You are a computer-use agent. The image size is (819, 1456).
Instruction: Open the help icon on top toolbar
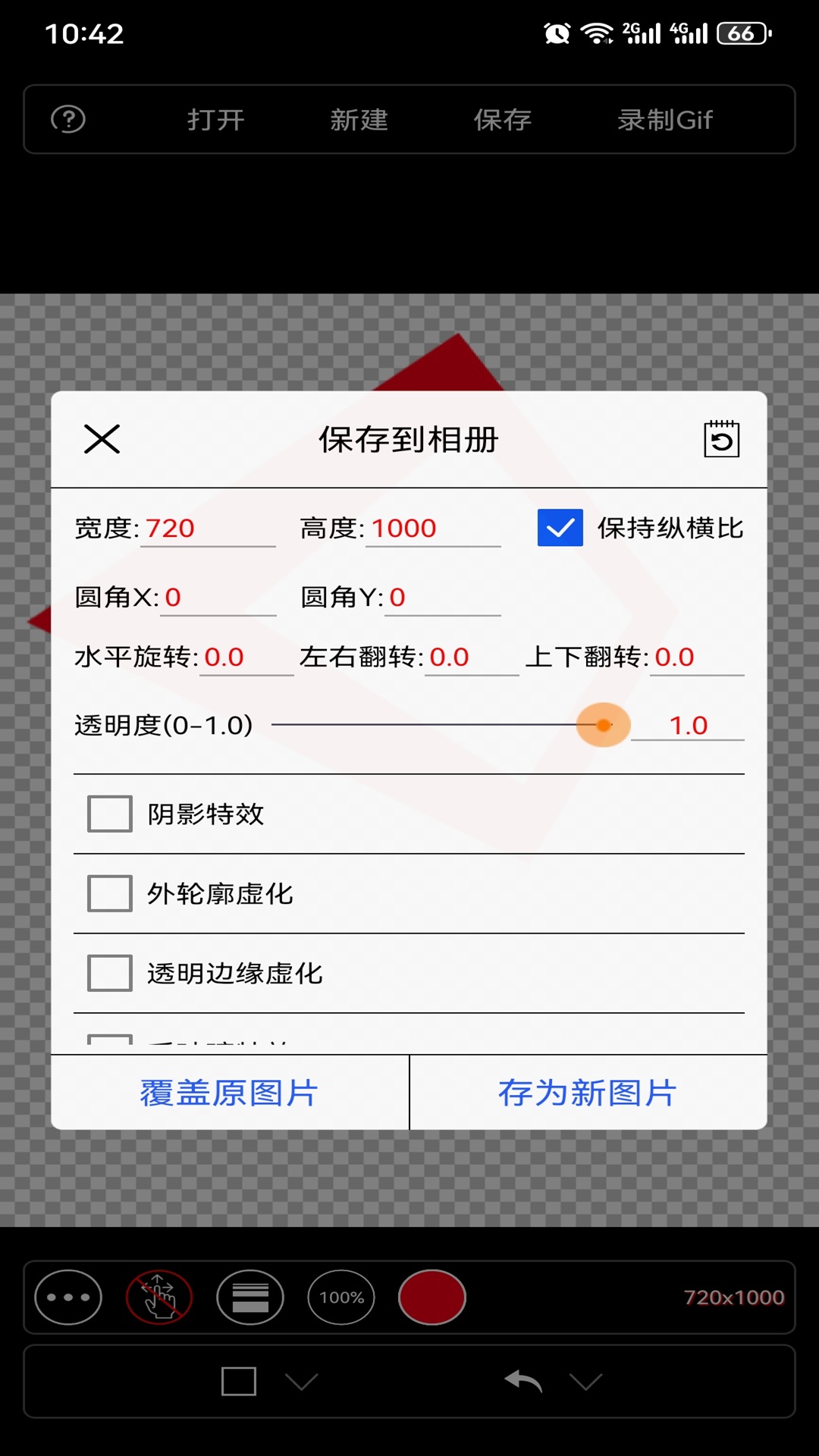pyautogui.click(x=68, y=119)
